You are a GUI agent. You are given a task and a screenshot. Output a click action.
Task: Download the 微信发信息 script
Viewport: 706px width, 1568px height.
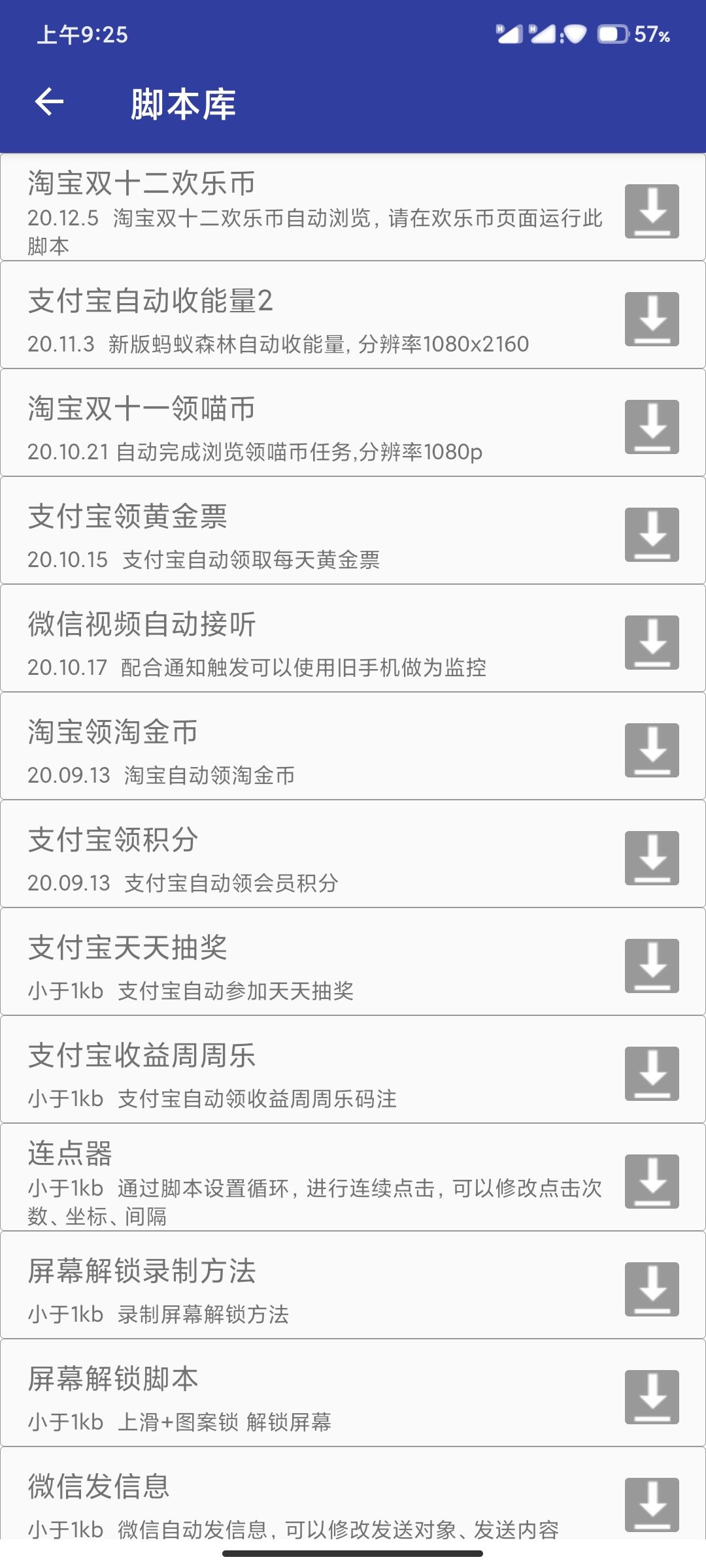click(652, 1505)
